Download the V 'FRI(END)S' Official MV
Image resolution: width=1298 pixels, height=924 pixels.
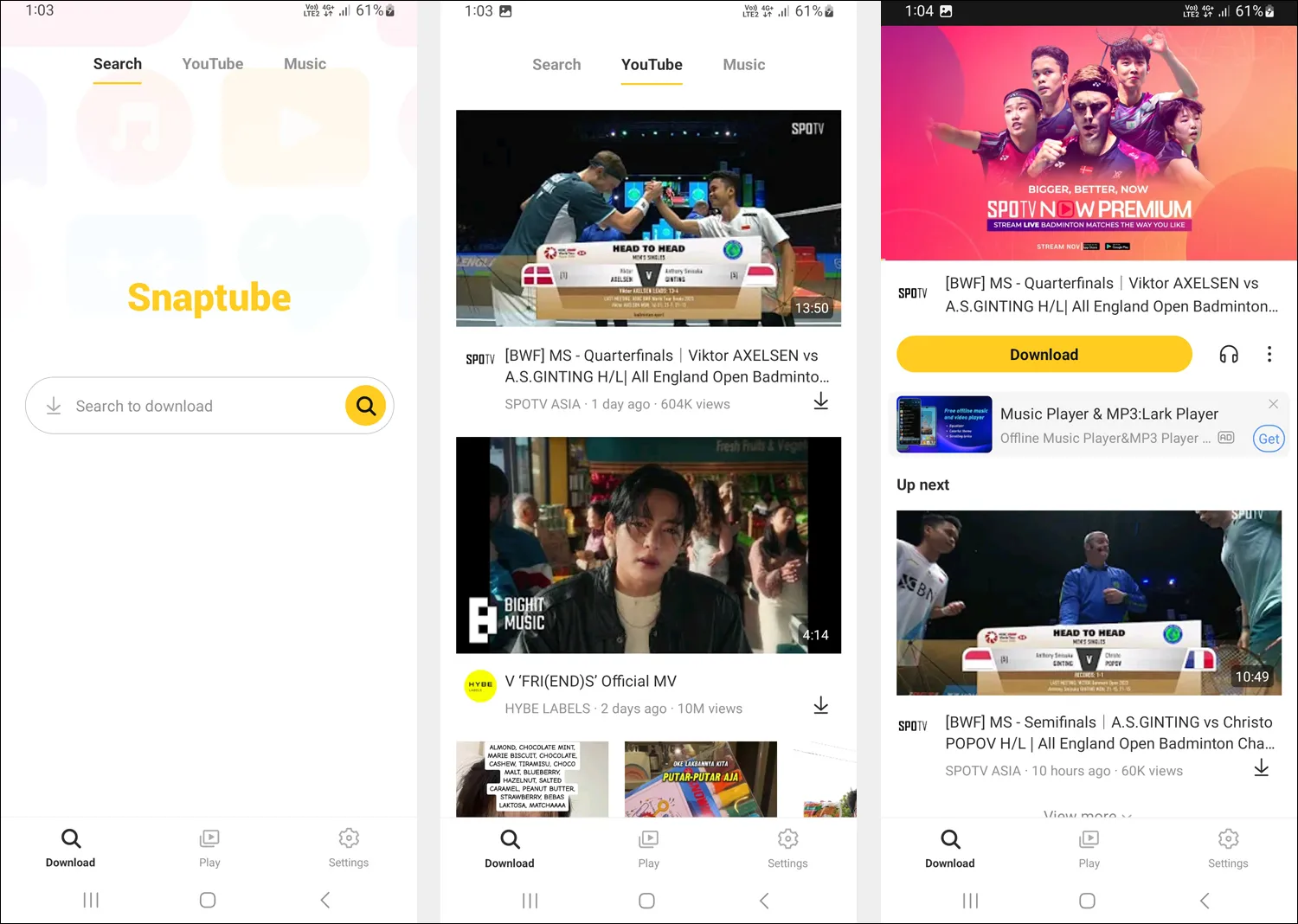point(820,706)
